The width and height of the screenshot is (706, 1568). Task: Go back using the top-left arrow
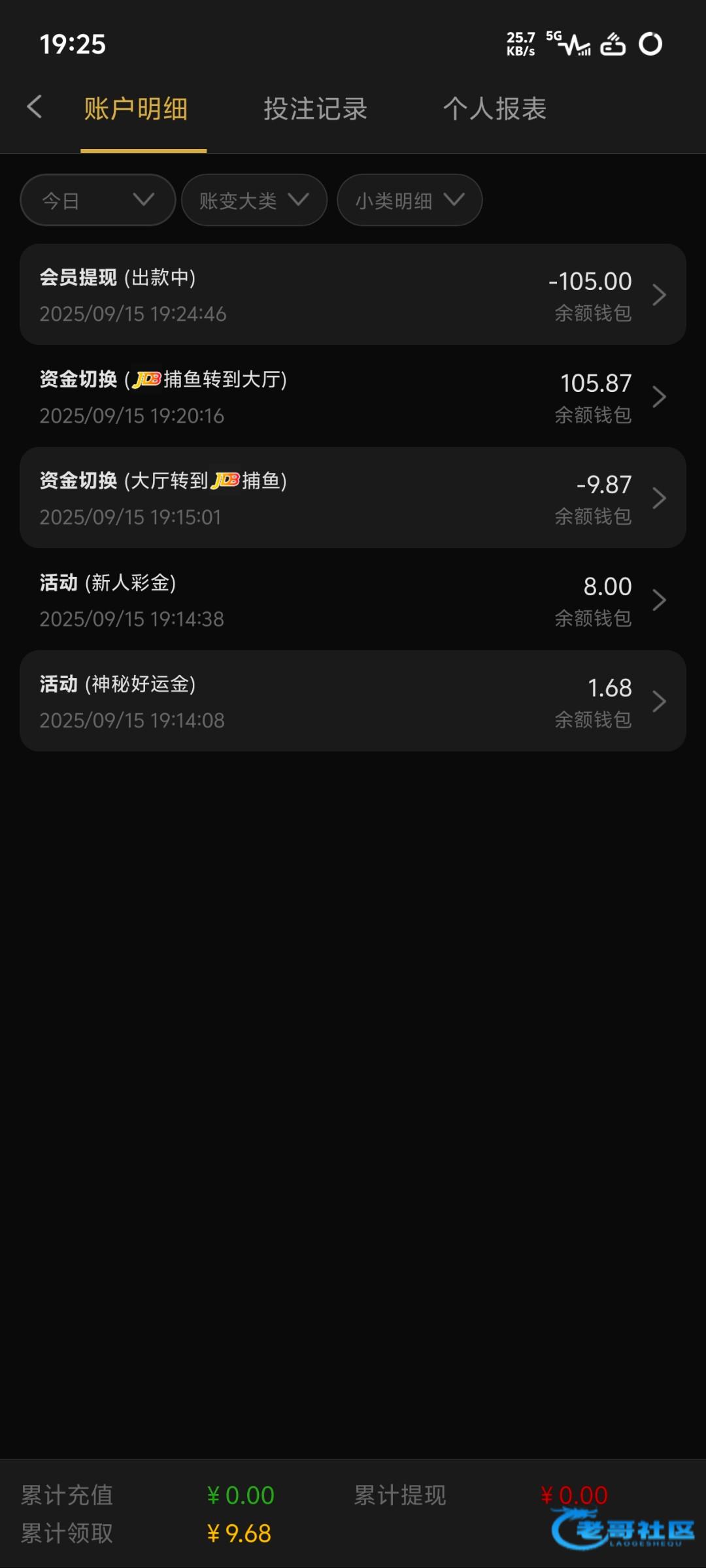pos(35,107)
